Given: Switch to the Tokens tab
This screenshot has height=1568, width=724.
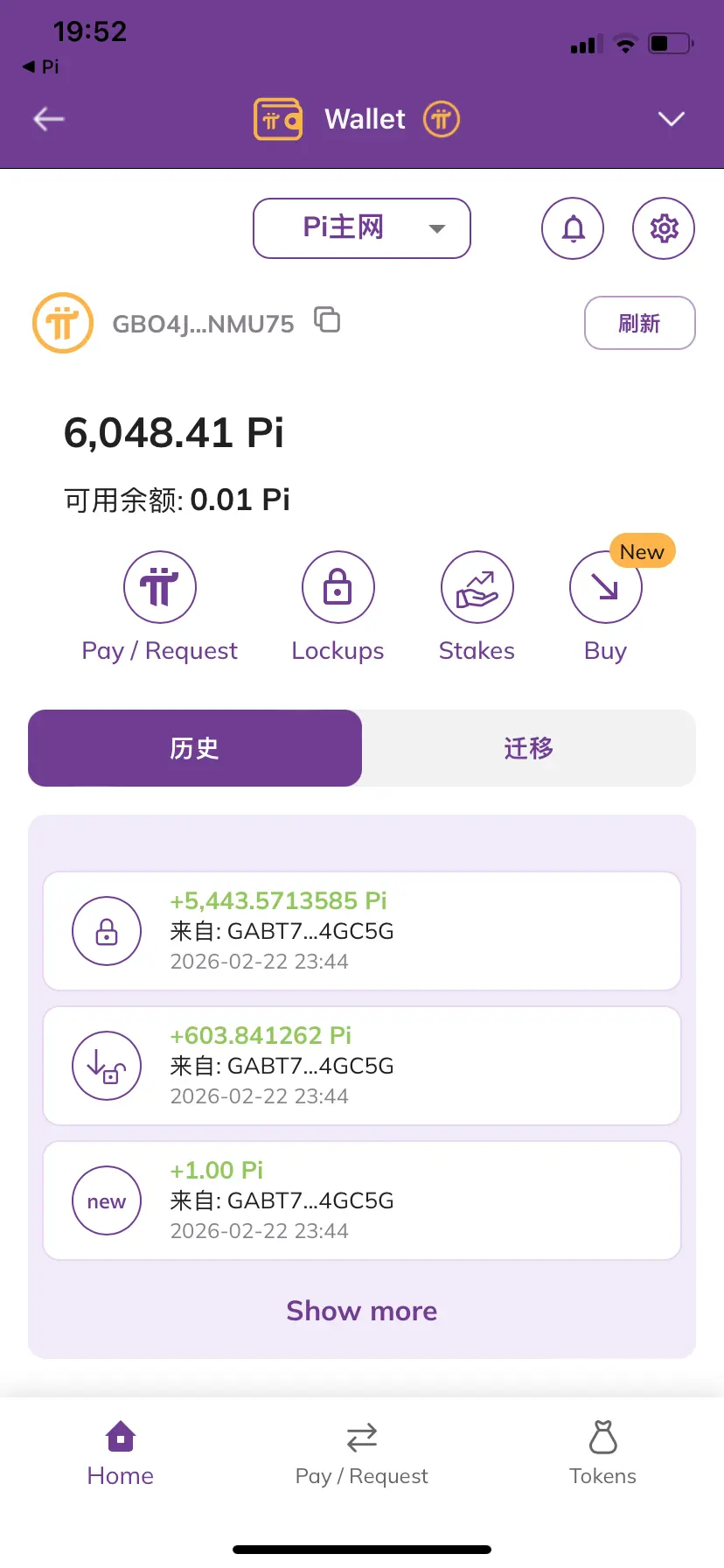Looking at the screenshot, I should (602, 1454).
